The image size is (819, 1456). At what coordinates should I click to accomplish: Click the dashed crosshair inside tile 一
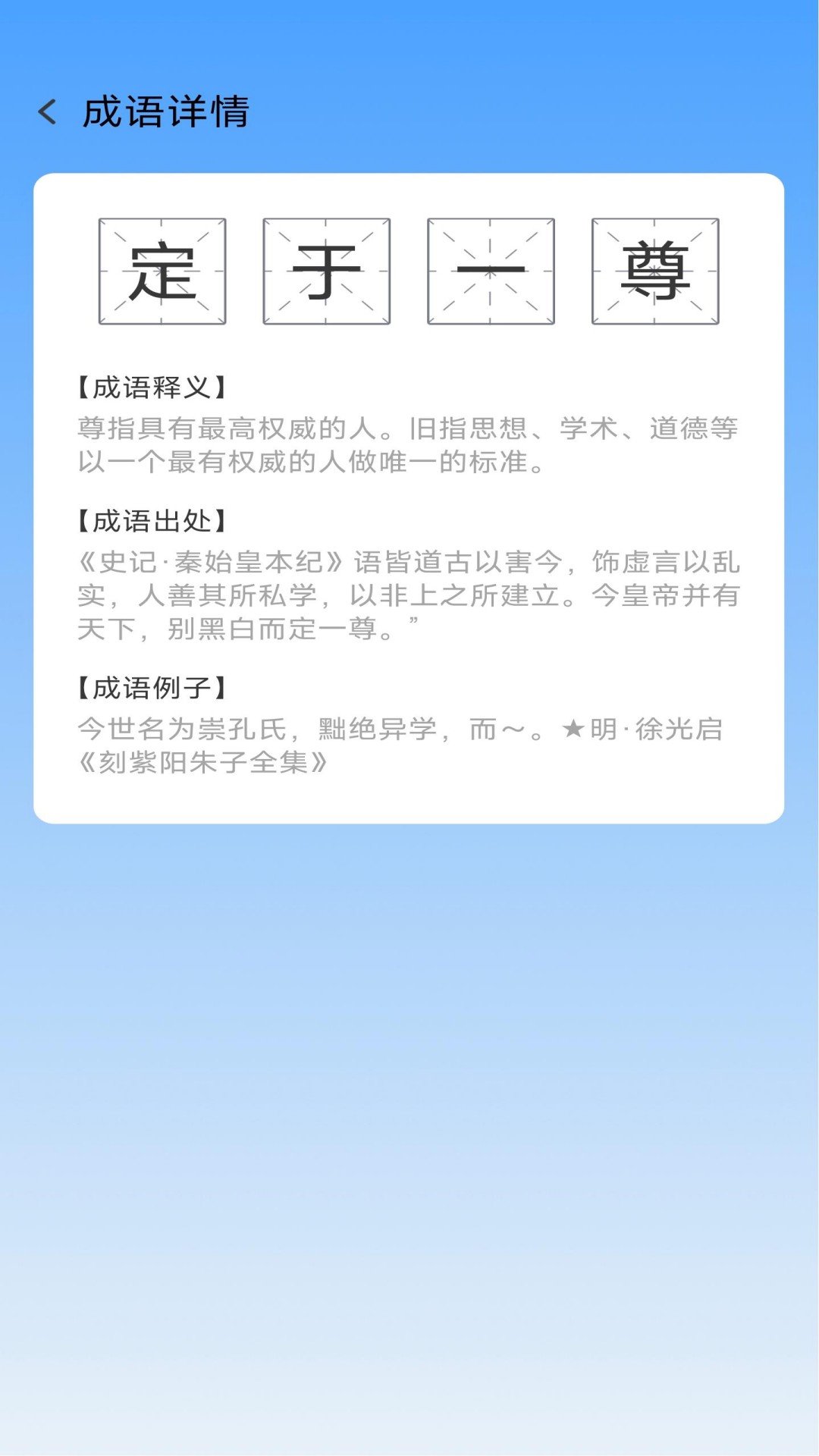pyautogui.click(x=490, y=272)
